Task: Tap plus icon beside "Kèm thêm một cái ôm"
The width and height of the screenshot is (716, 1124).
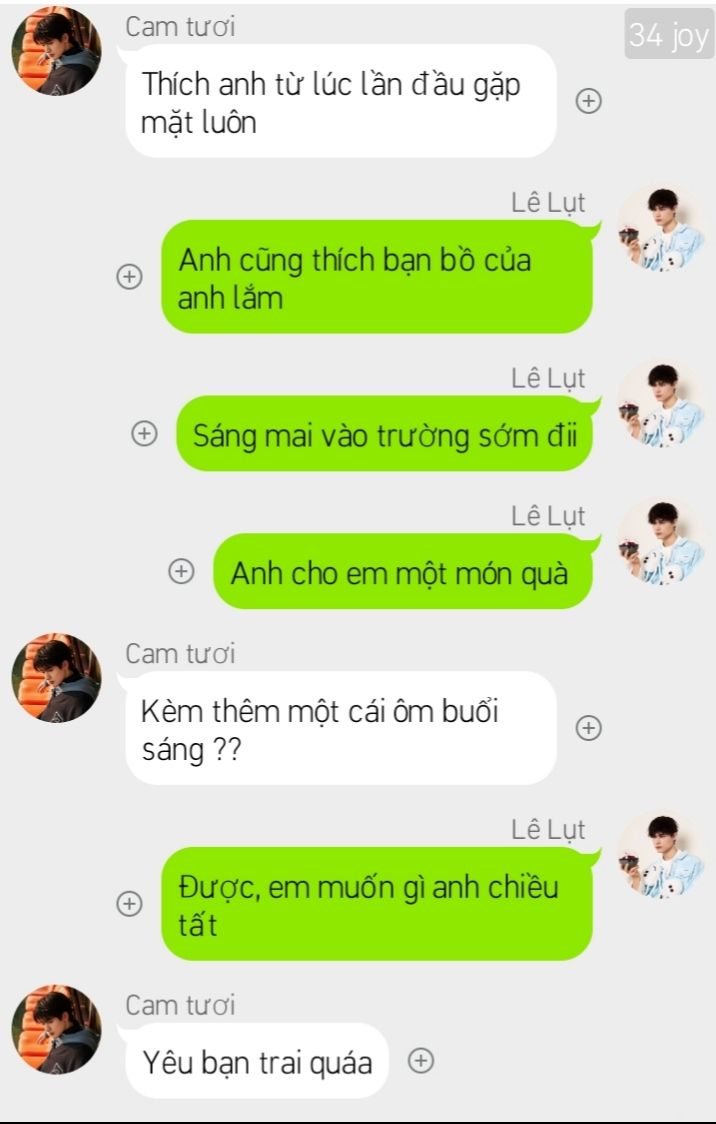Action: pyautogui.click(x=589, y=728)
